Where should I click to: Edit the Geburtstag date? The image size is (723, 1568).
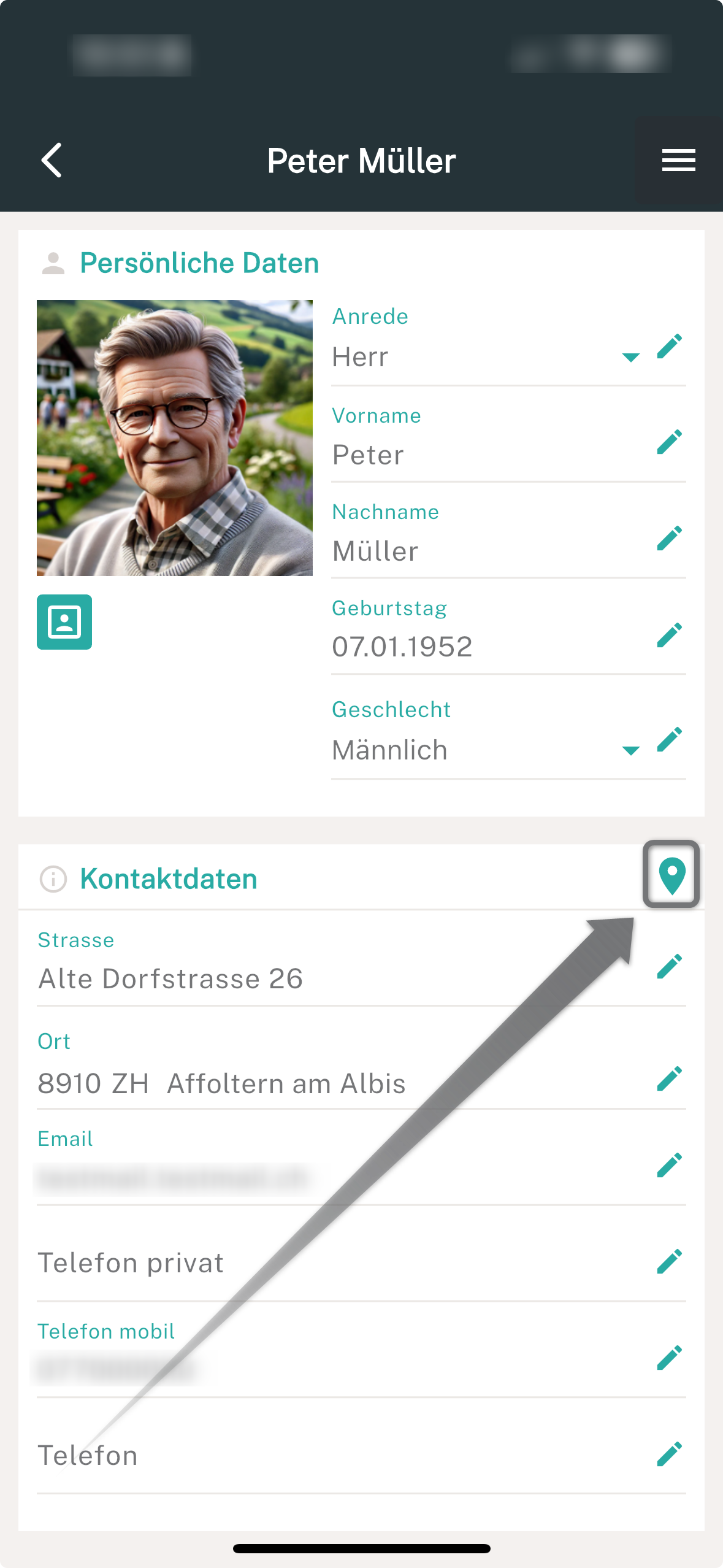[669, 636]
